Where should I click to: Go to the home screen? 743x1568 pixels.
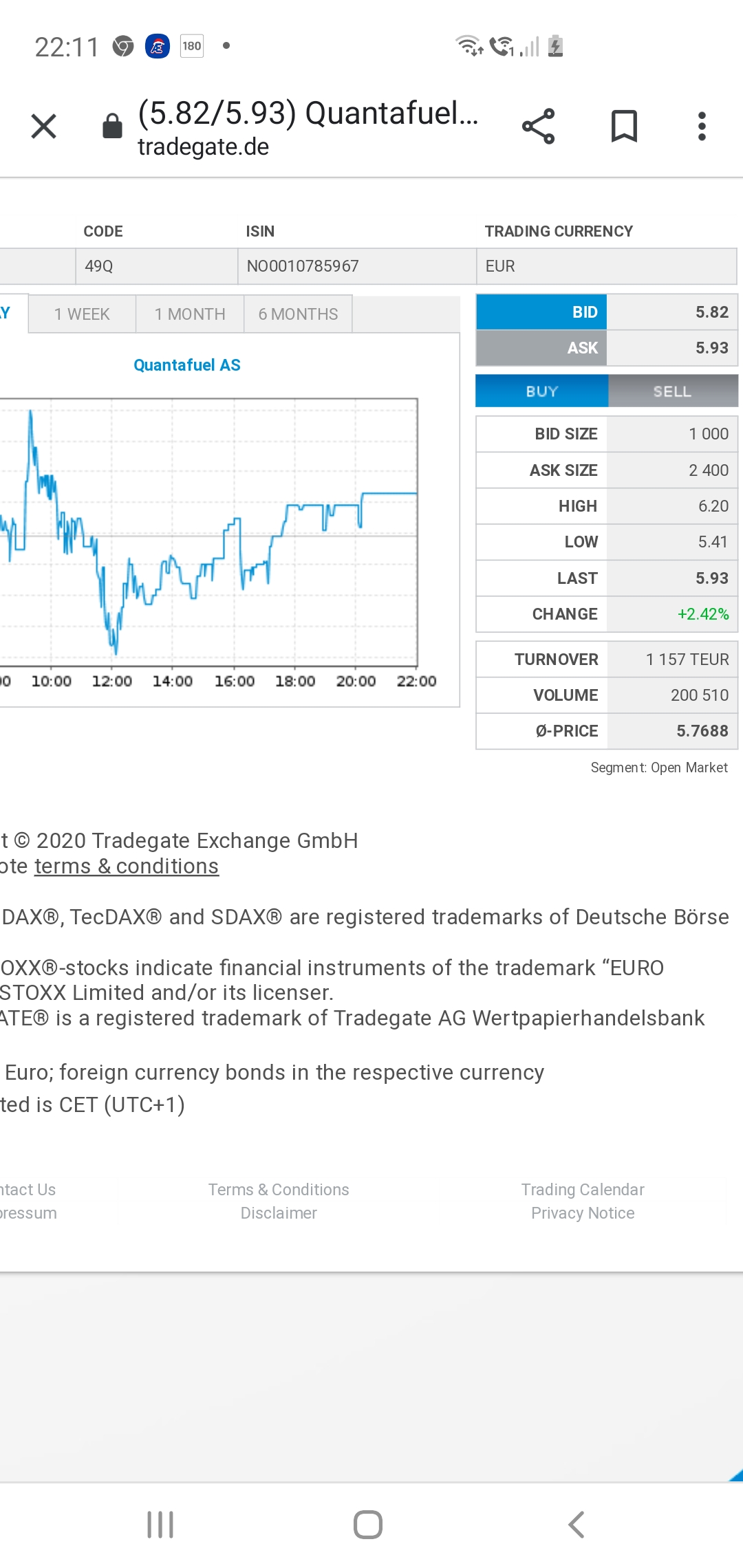click(368, 1525)
